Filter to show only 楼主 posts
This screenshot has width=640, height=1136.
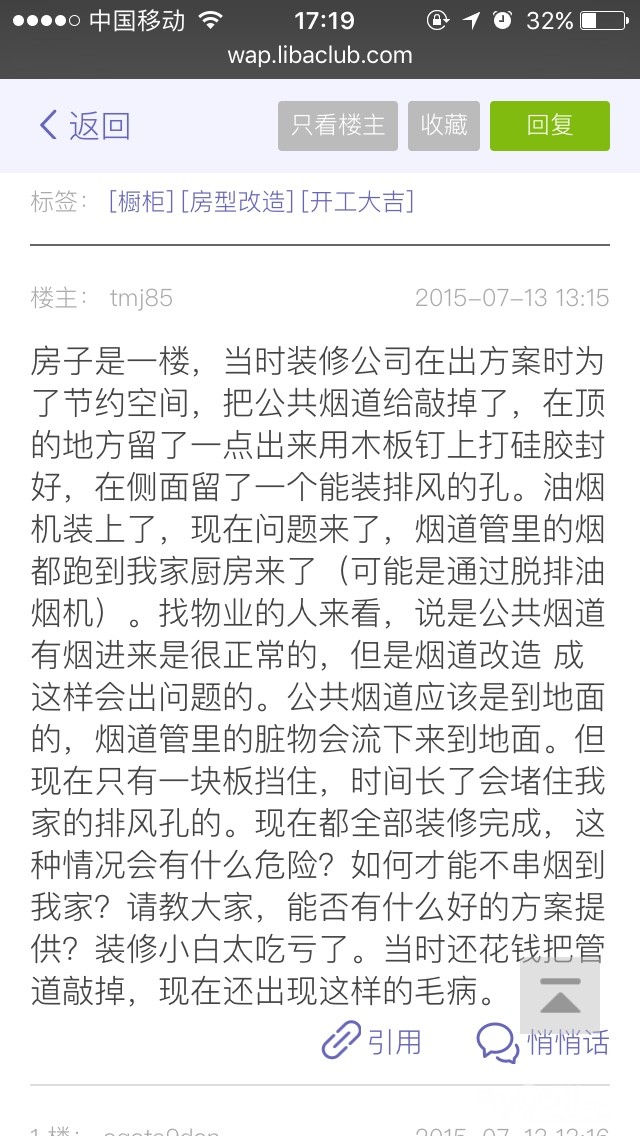(338, 126)
